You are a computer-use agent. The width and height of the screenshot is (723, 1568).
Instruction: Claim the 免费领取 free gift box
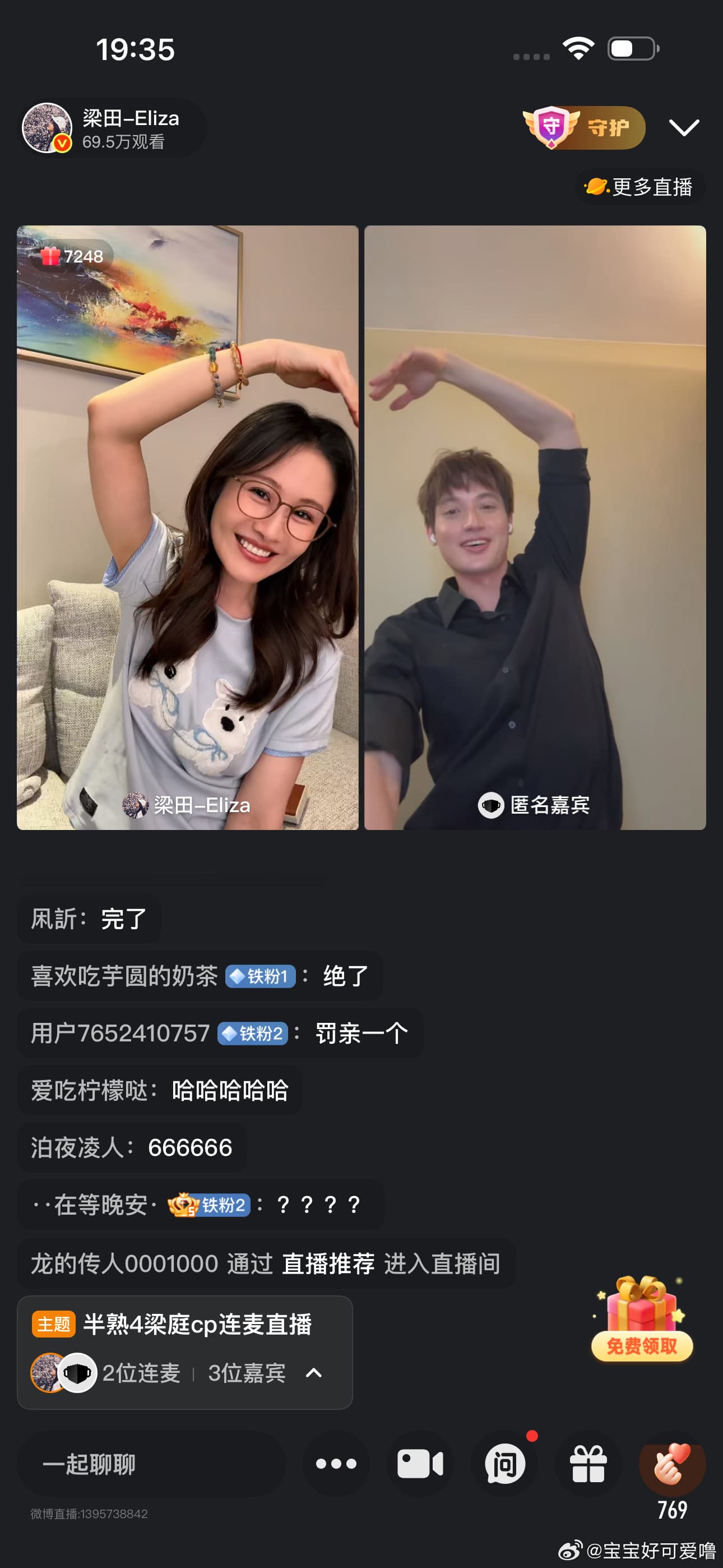[641, 1320]
